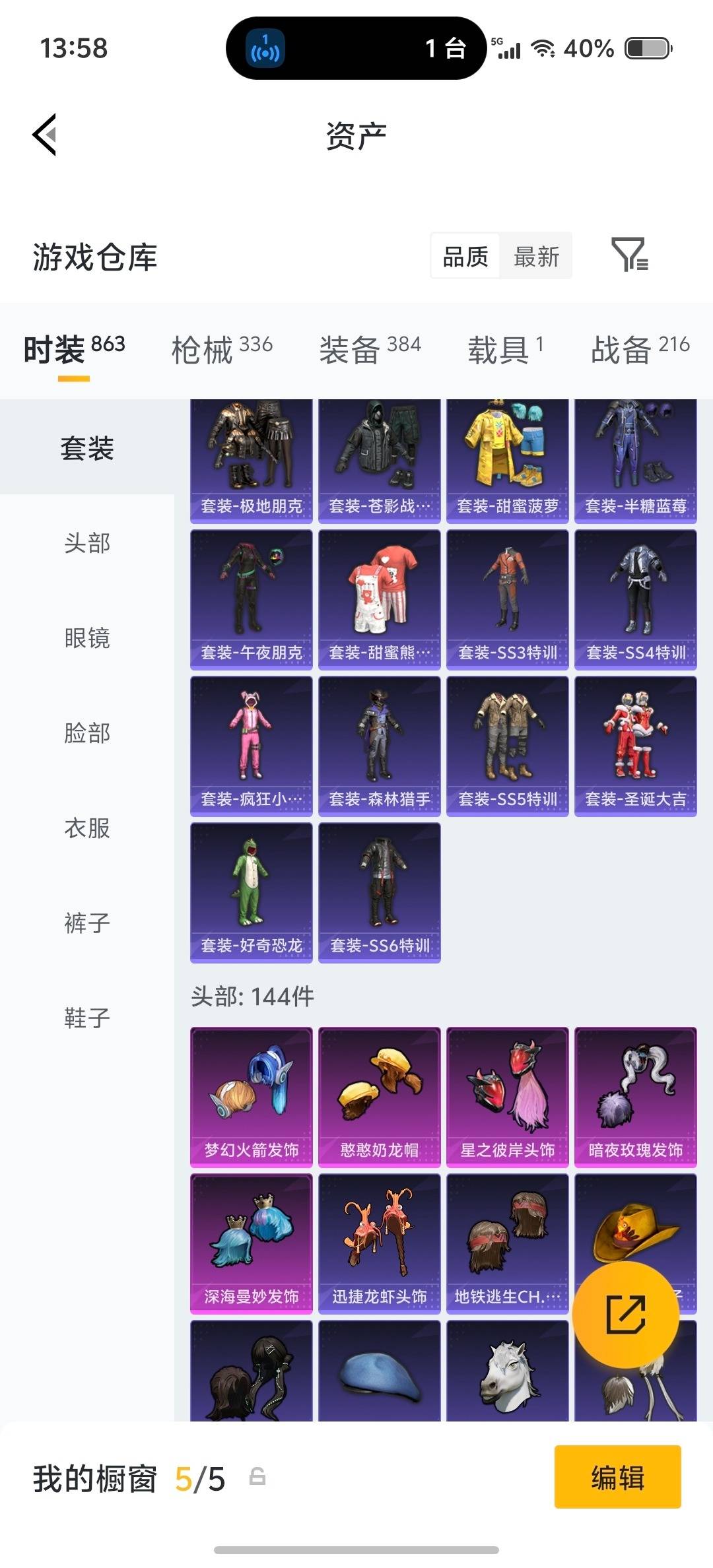Tap the 套装-圣诞大吉 Christmas set

[x=635, y=744]
